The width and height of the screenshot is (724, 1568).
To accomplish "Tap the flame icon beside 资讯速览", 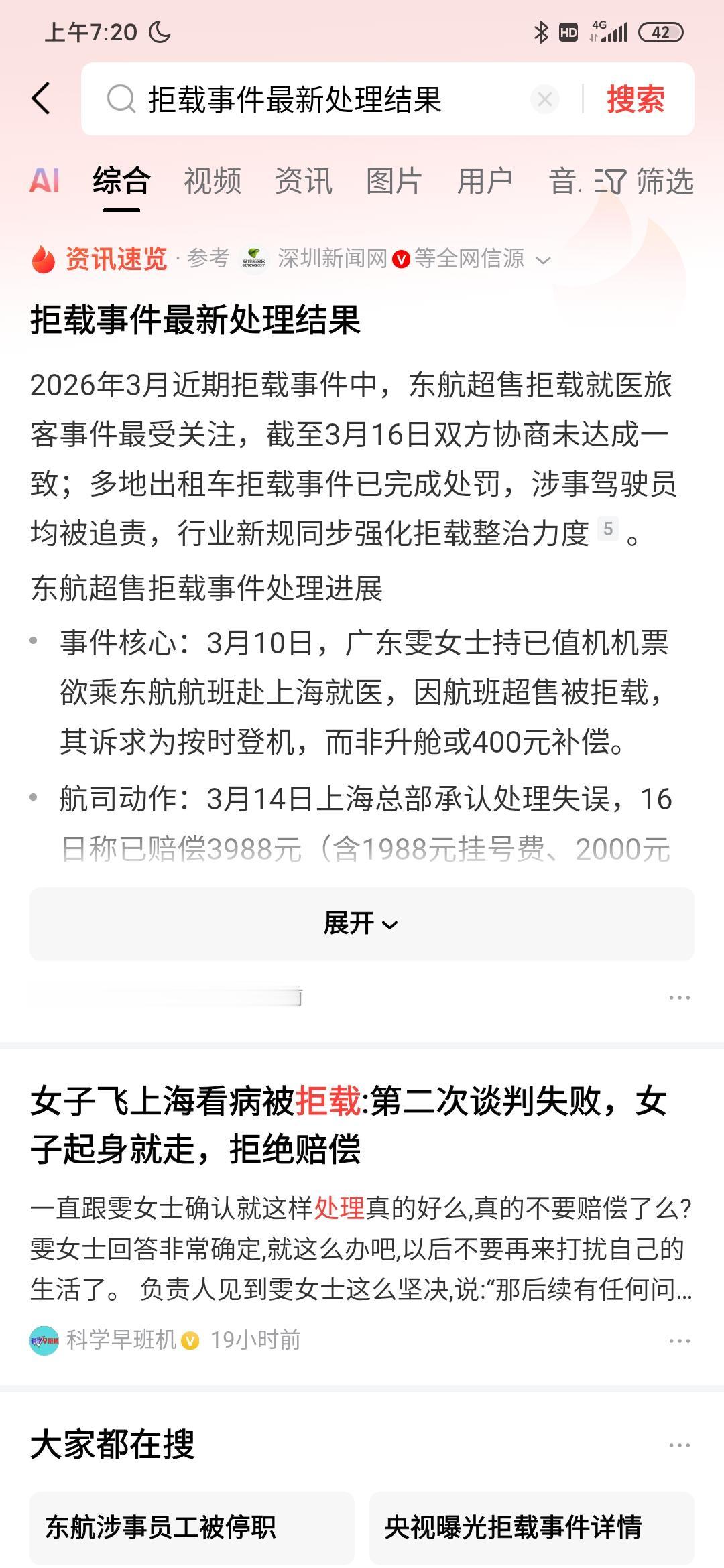I will click(x=44, y=260).
